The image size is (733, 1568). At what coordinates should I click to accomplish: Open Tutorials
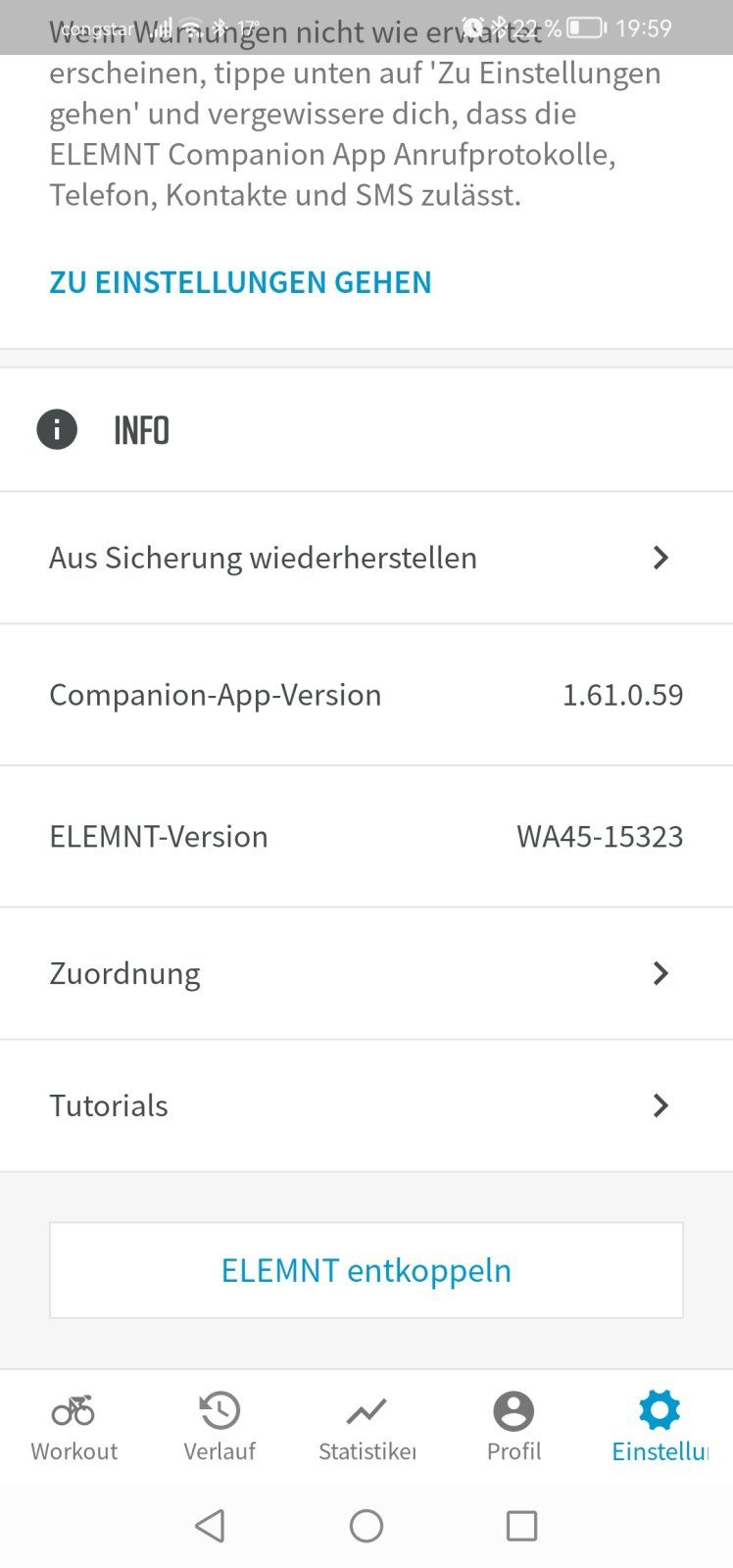(366, 1105)
